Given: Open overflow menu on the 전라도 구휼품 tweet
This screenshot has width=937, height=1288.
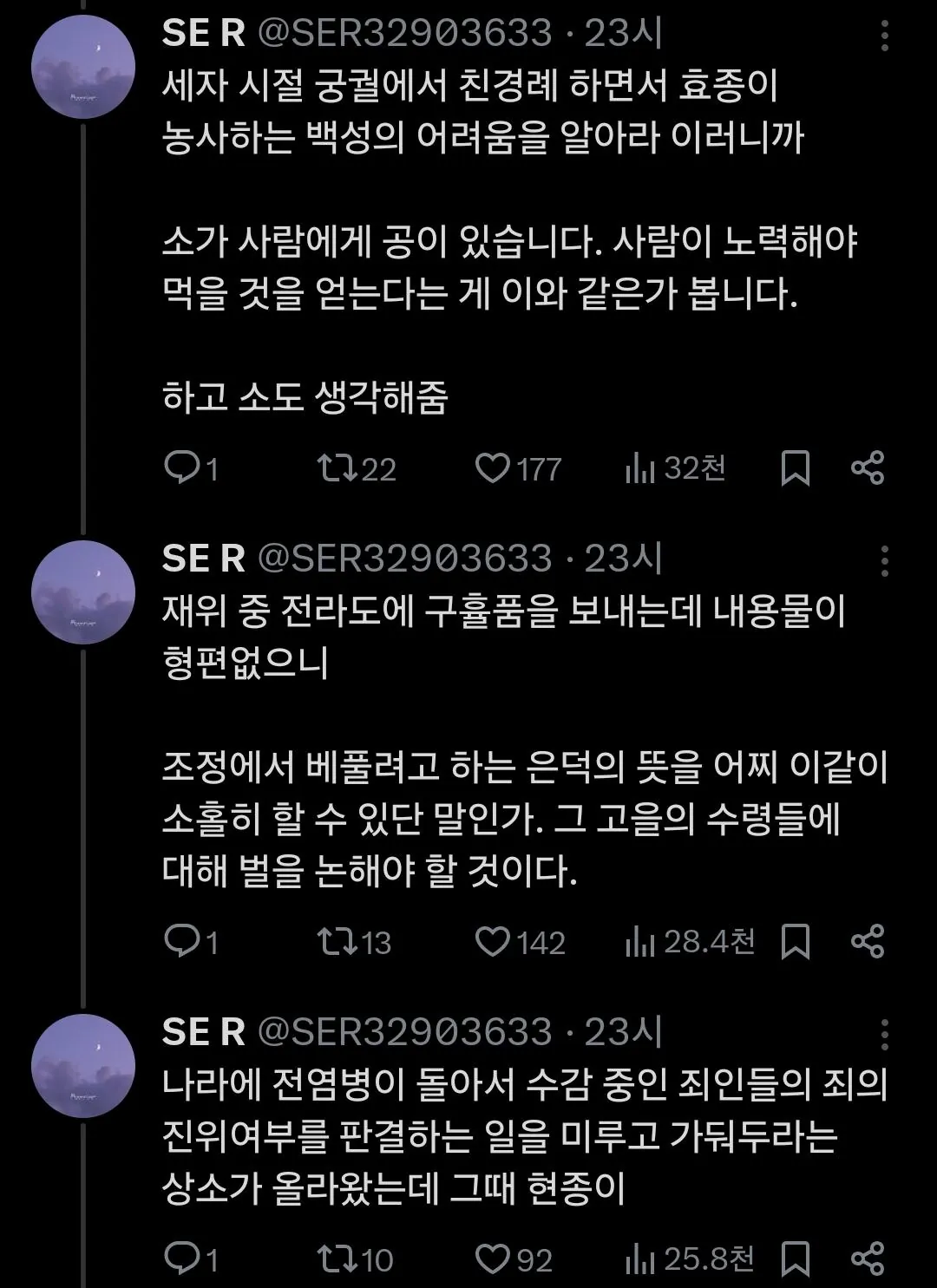Looking at the screenshot, I should click(884, 561).
